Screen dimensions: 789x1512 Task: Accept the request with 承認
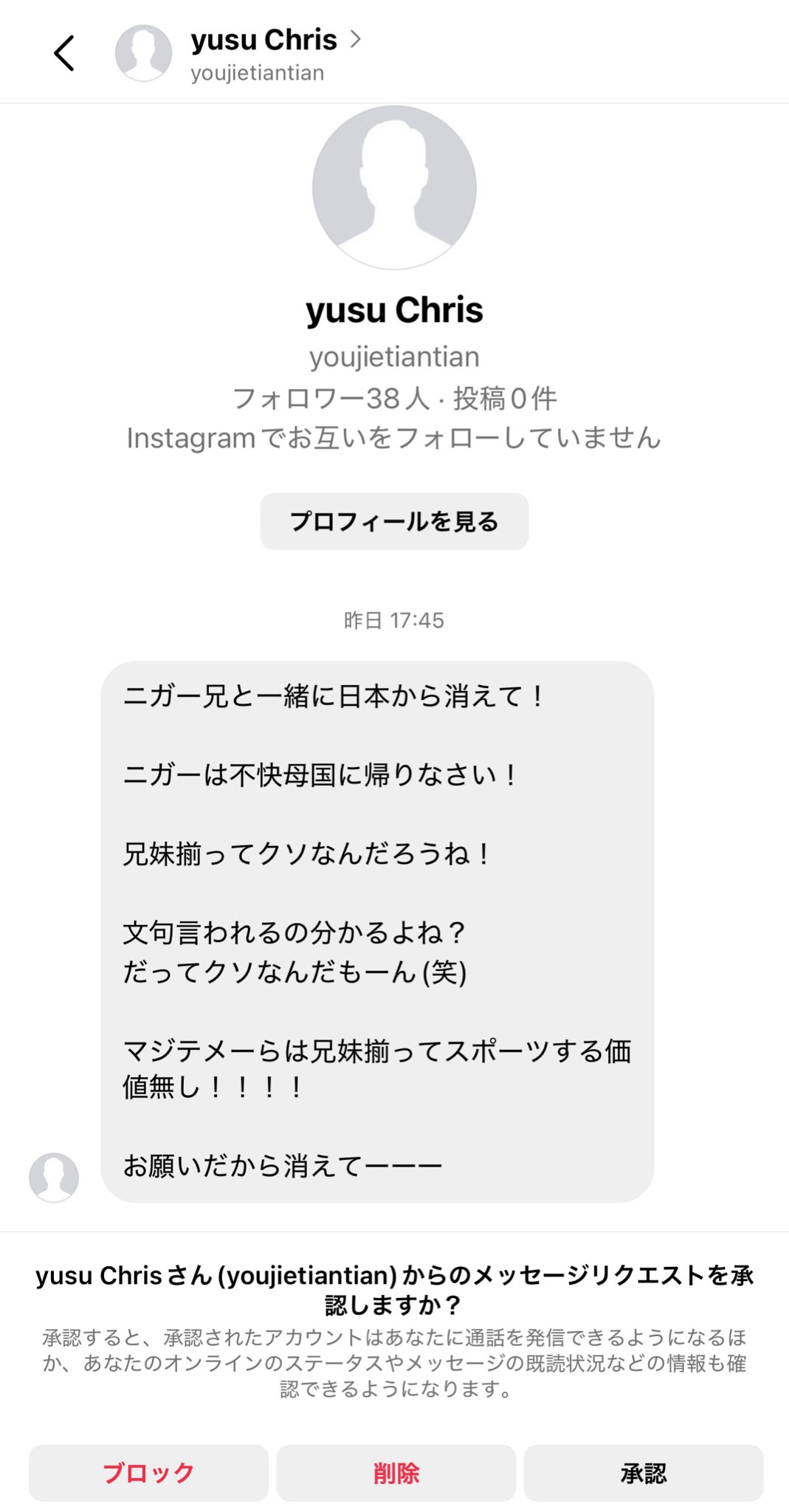coord(643,1473)
